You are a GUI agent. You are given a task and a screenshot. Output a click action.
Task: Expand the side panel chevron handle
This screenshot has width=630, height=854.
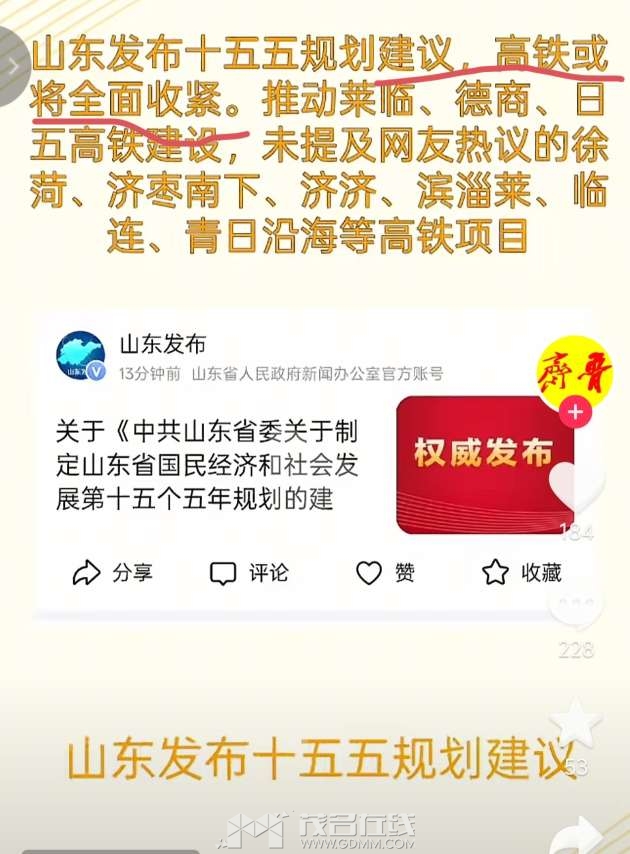point(10,63)
